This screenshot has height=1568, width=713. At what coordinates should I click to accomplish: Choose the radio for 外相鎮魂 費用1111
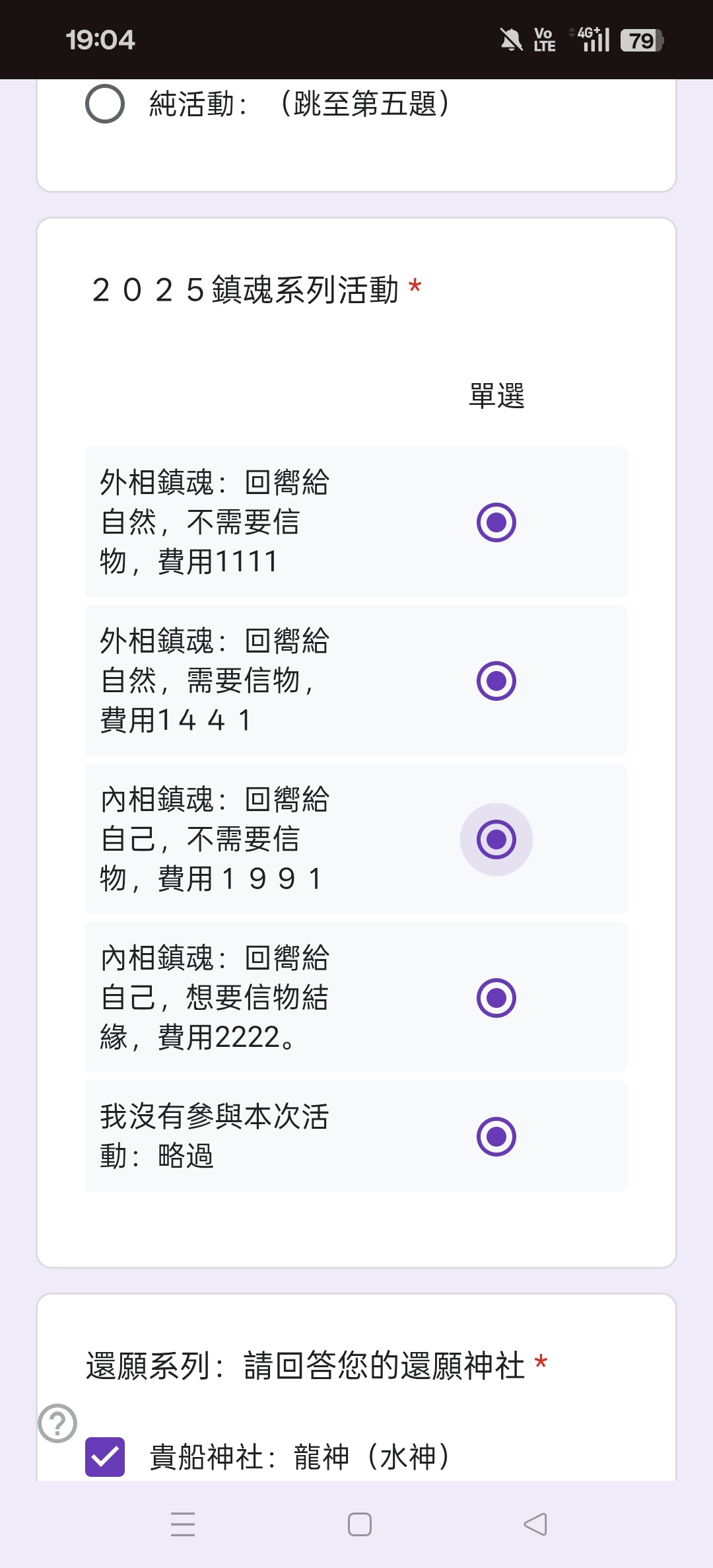pos(496,522)
